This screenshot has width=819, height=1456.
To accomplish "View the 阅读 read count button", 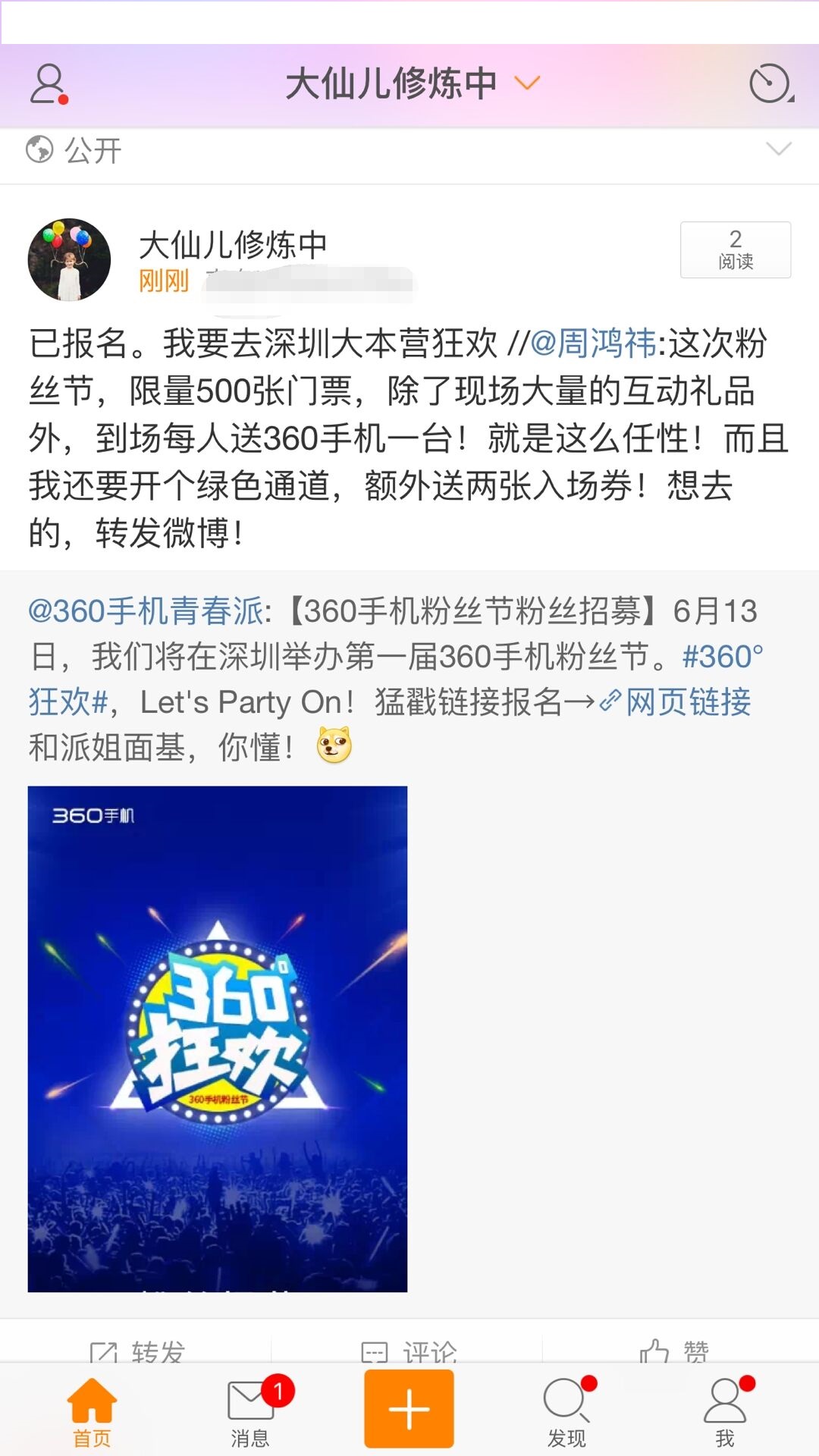I will point(735,249).
